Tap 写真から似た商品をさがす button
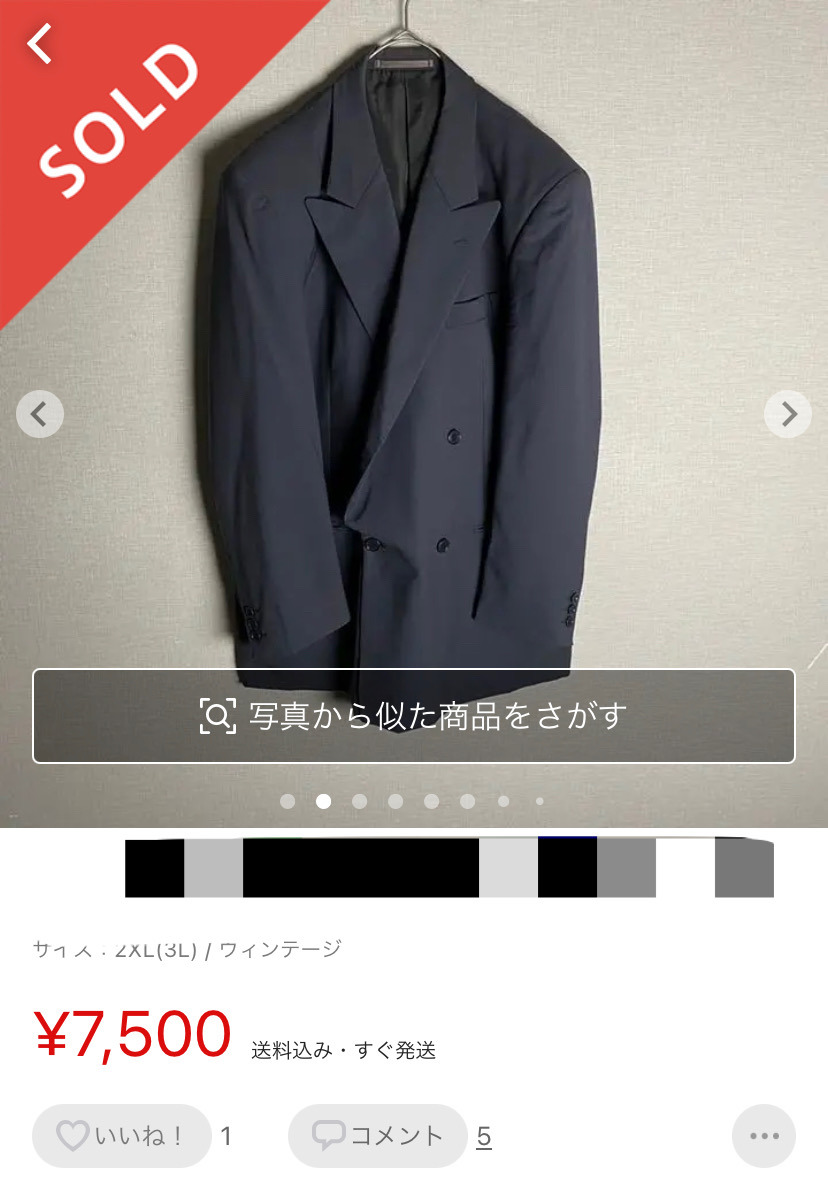 point(414,716)
